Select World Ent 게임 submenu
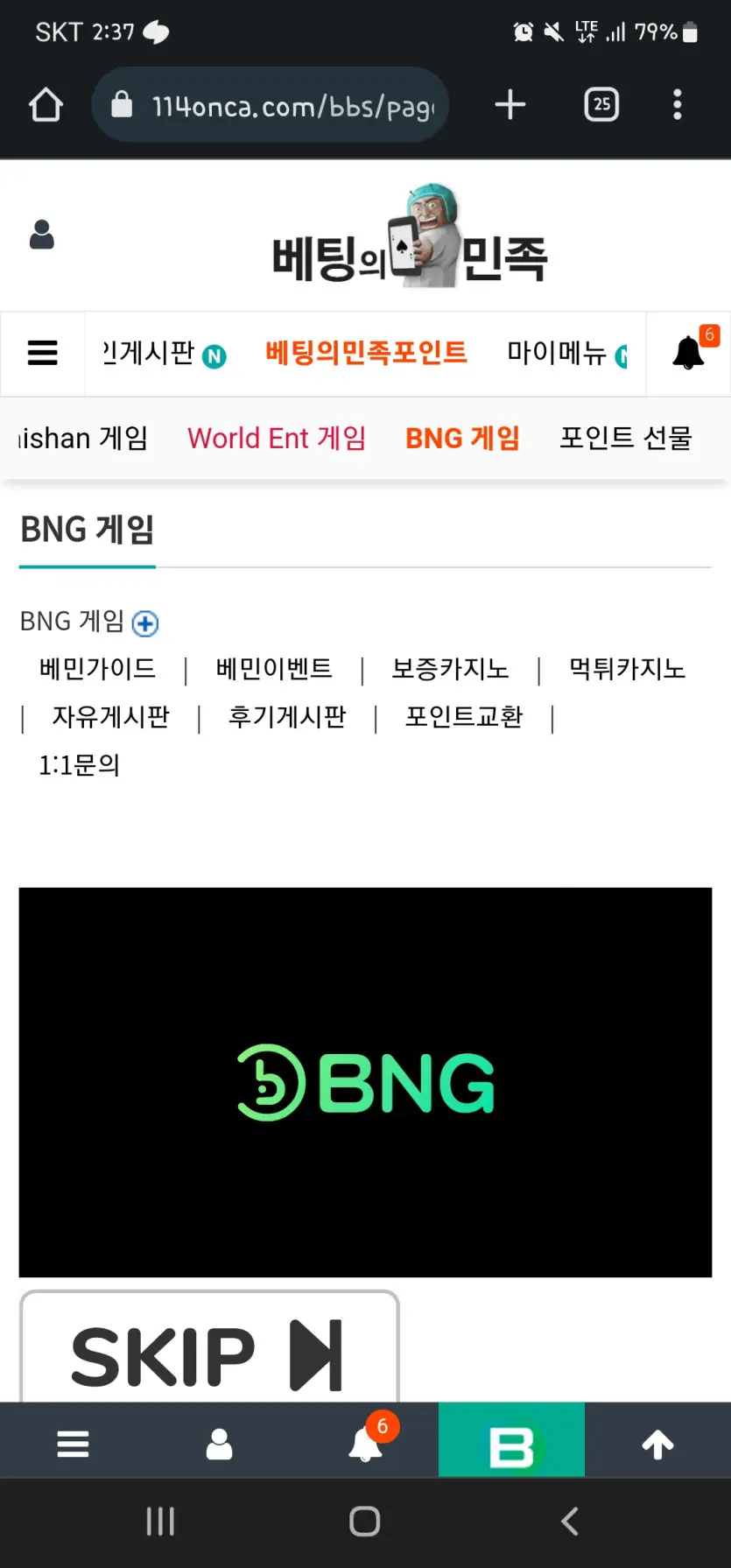731x1568 pixels. (x=277, y=438)
